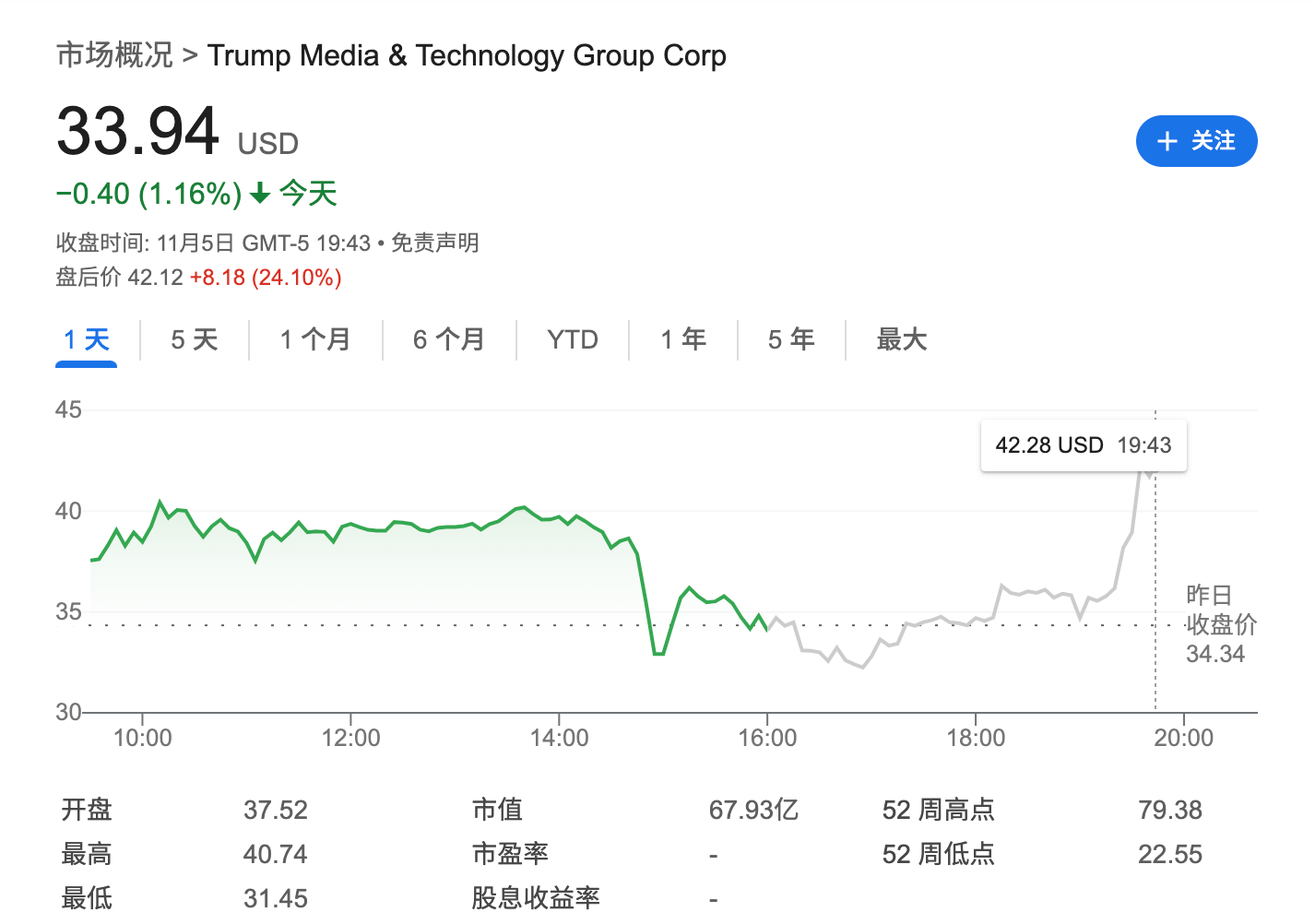The width and height of the screenshot is (1315, 924).
Task: Switch to the 5 天 range tab
Action: tap(194, 339)
